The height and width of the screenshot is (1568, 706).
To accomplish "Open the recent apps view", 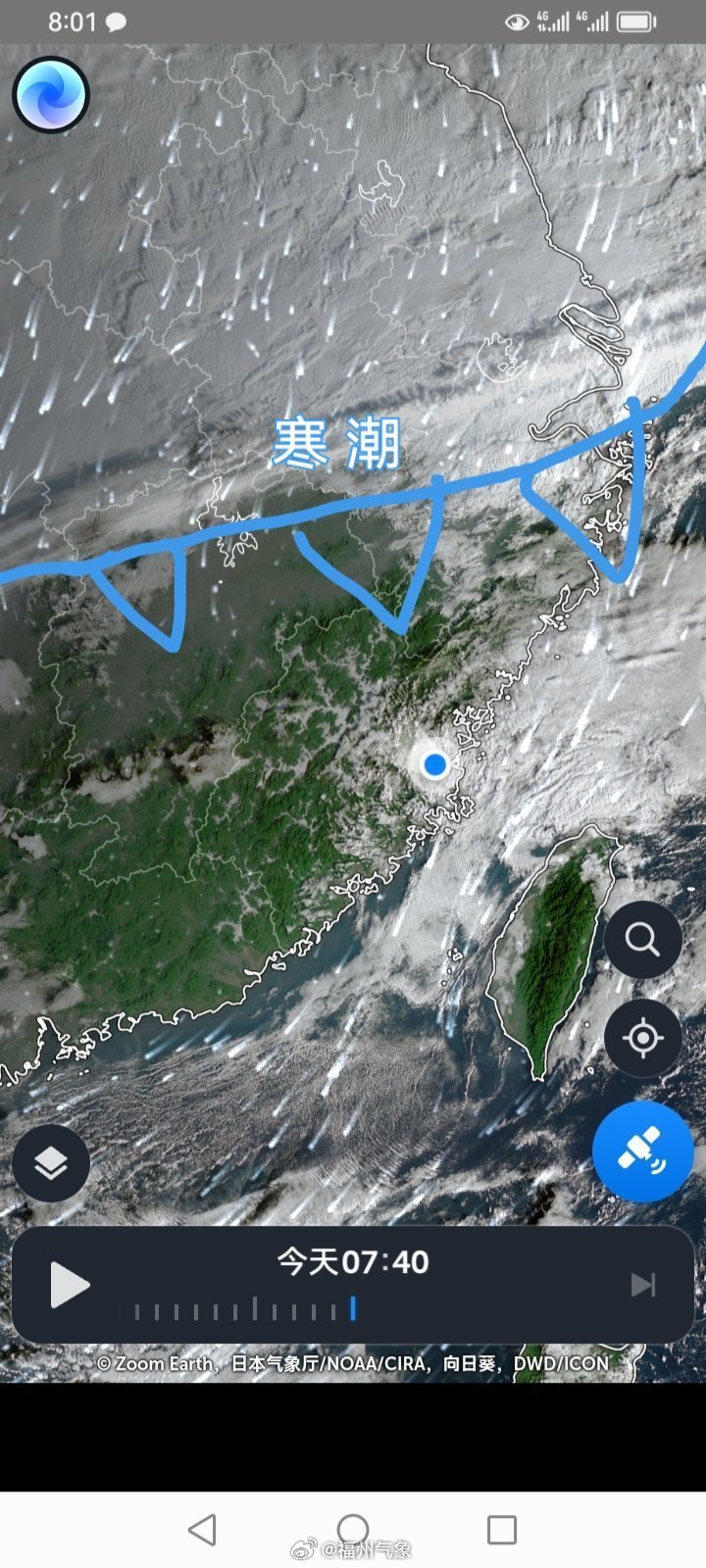I will (501, 1529).
